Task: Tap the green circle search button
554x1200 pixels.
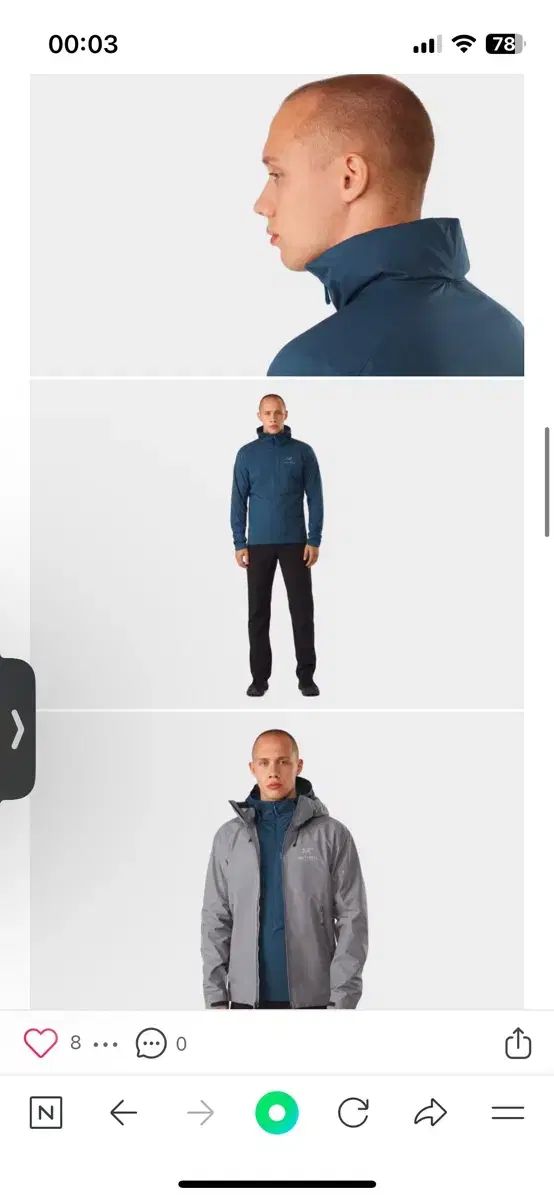Action: [x=277, y=1113]
